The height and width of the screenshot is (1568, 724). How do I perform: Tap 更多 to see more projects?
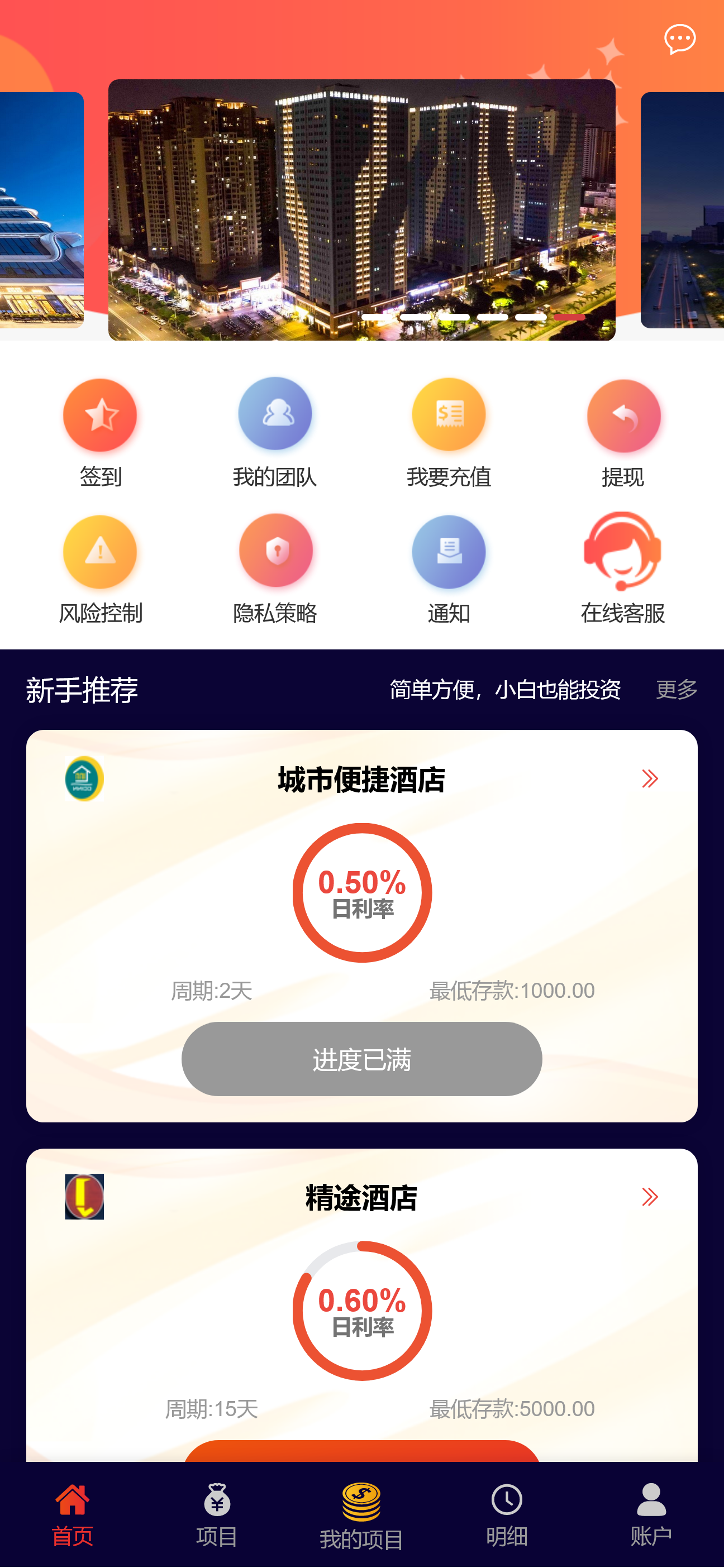(676, 690)
